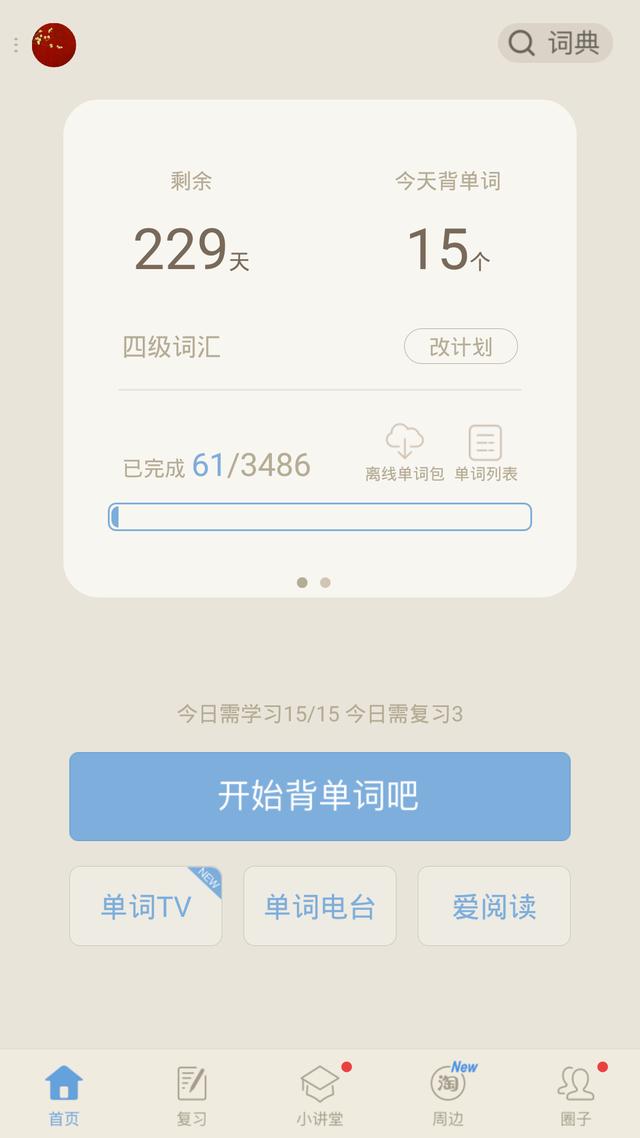Open 爱阅读 reading section
The image size is (640, 1138).
pos(494,906)
